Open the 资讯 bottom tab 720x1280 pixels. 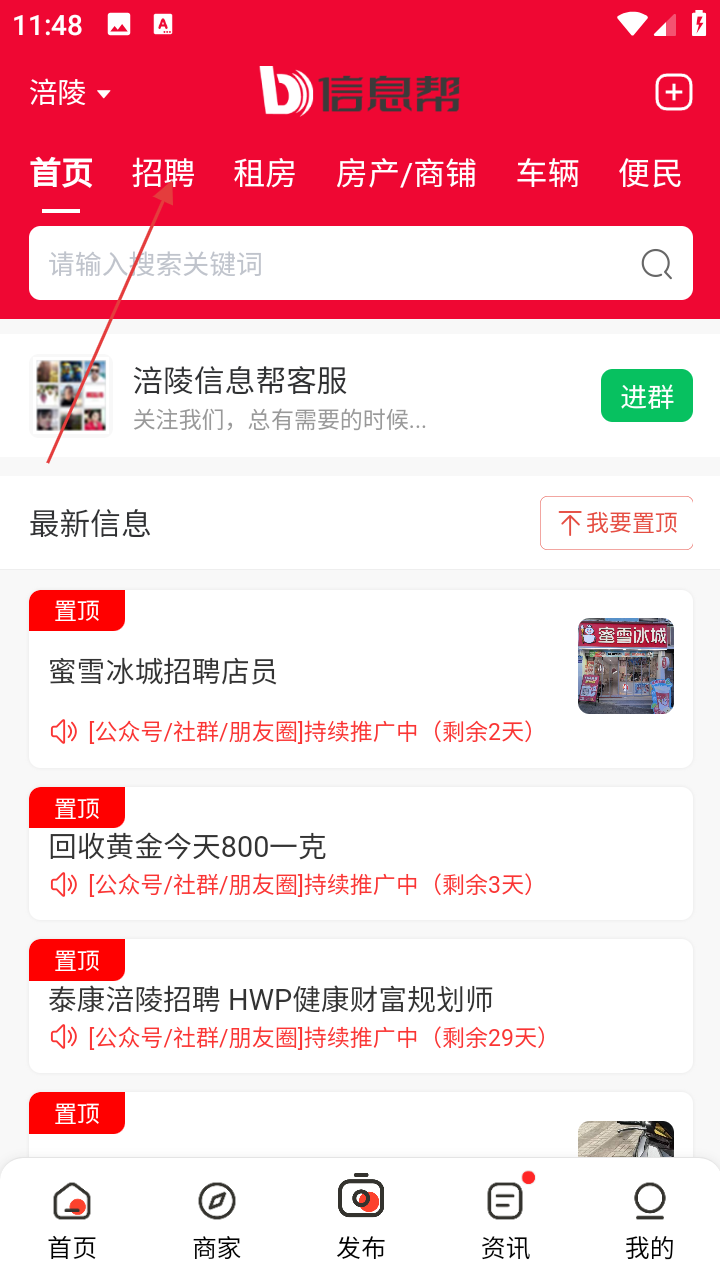[505, 1220]
